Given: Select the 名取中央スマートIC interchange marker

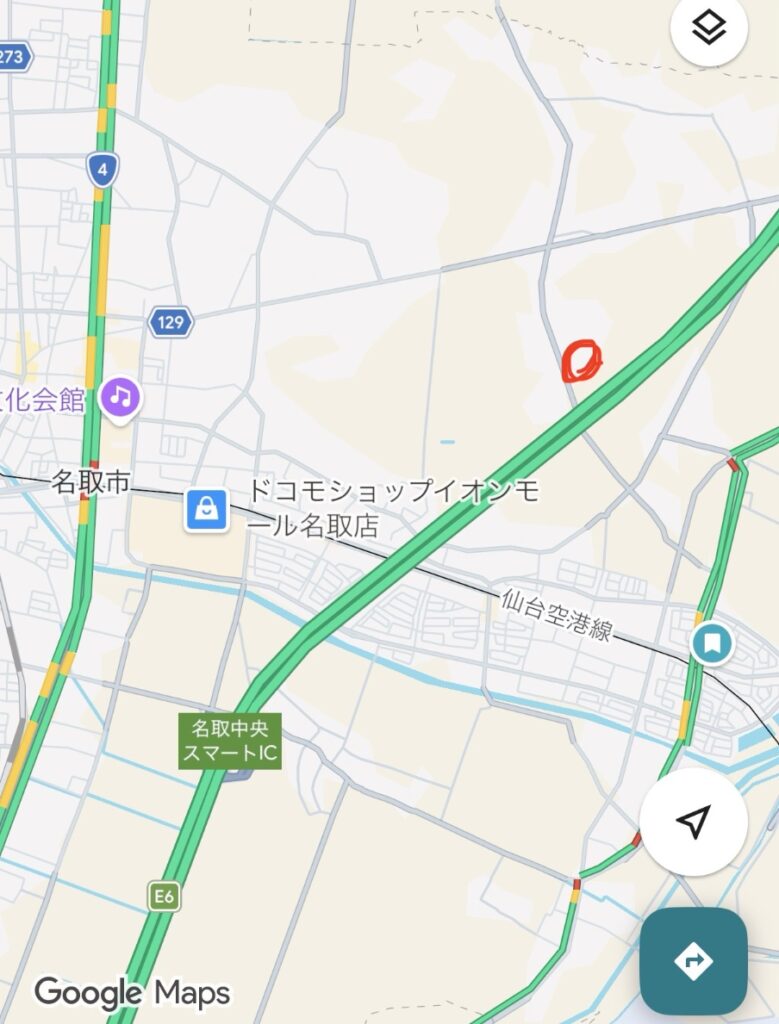Looking at the screenshot, I should (230, 740).
